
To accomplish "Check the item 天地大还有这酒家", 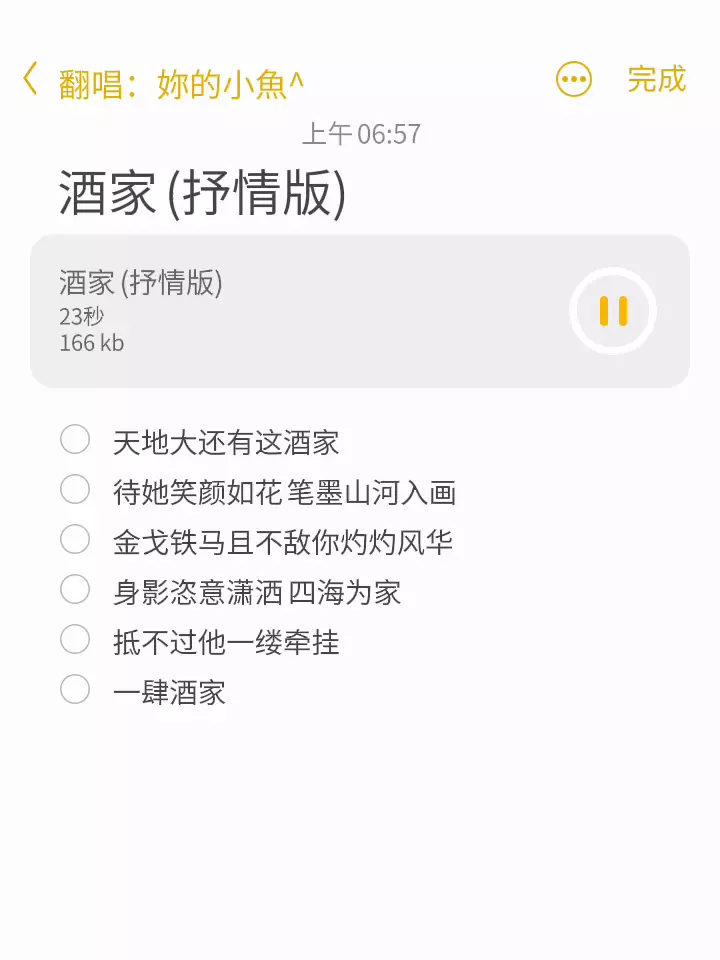I will [75, 439].
